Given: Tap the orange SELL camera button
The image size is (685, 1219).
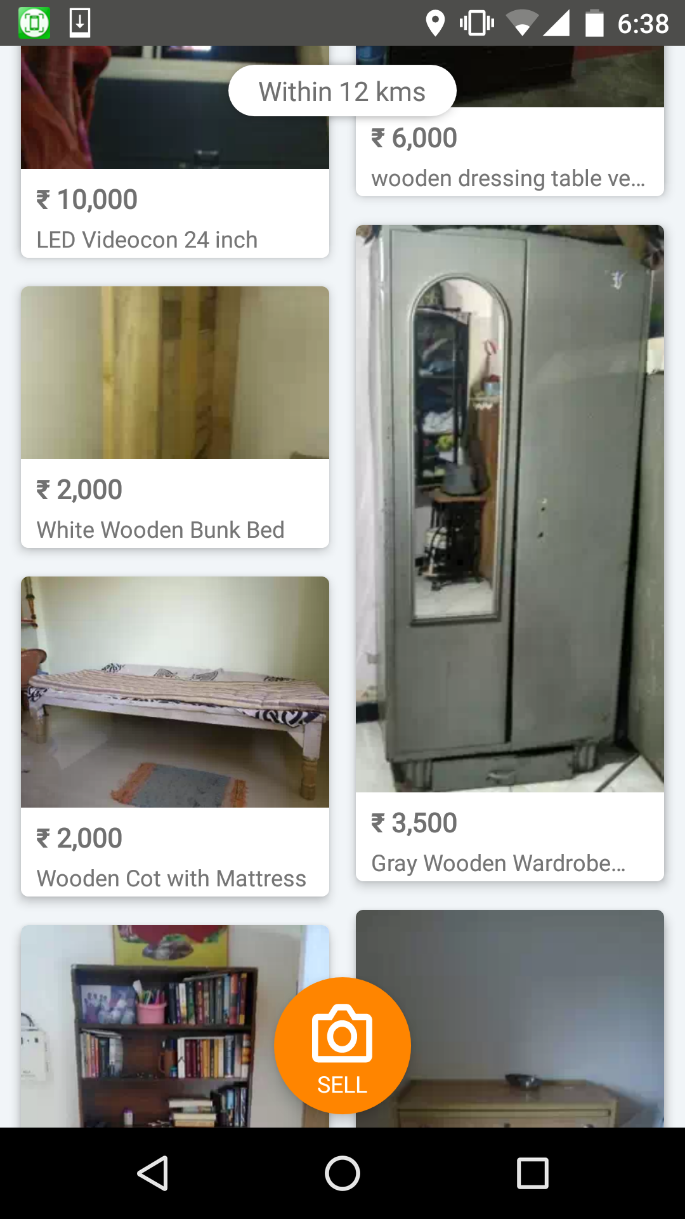Looking at the screenshot, I should click(342, 1046).
